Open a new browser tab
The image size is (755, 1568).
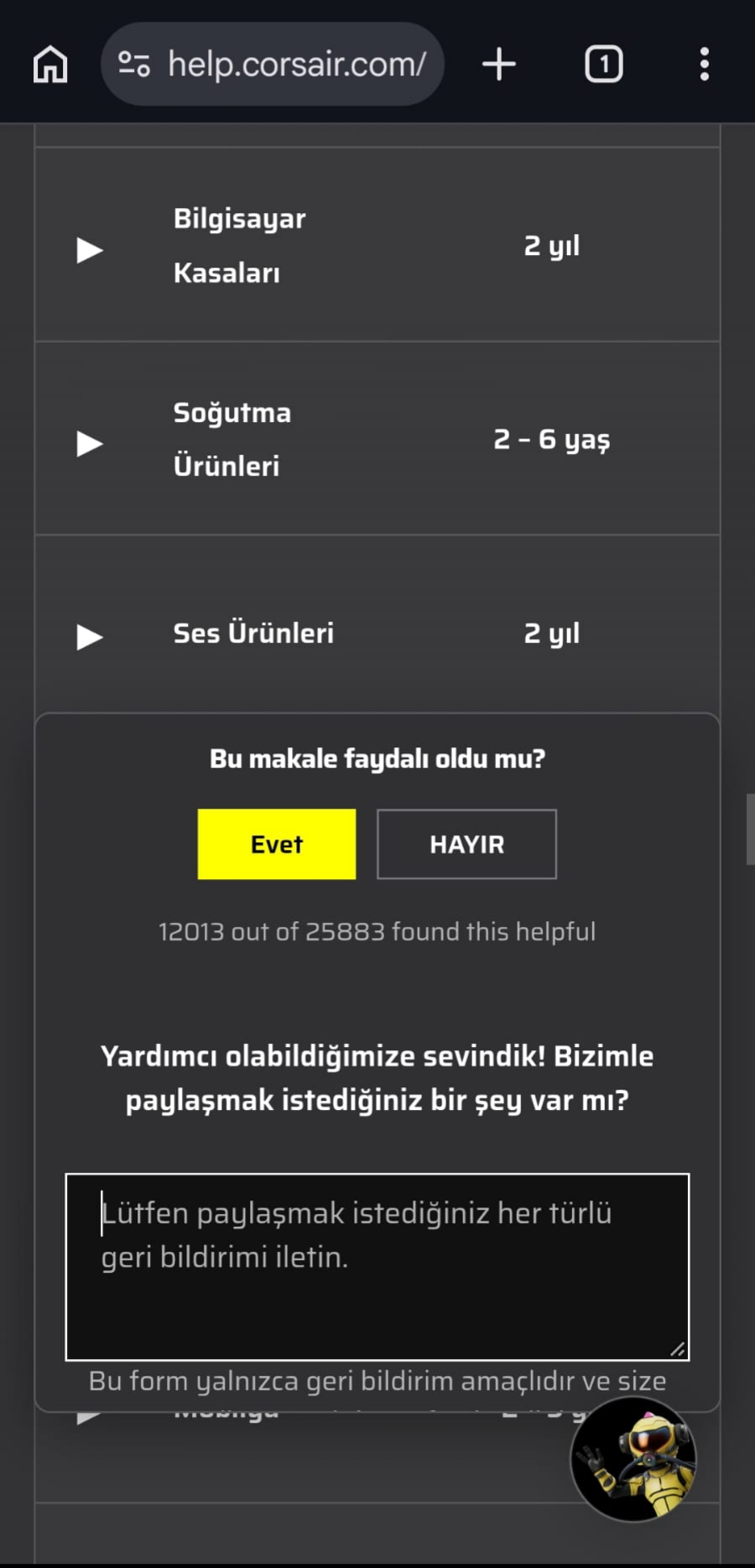[x=499, y=64]
